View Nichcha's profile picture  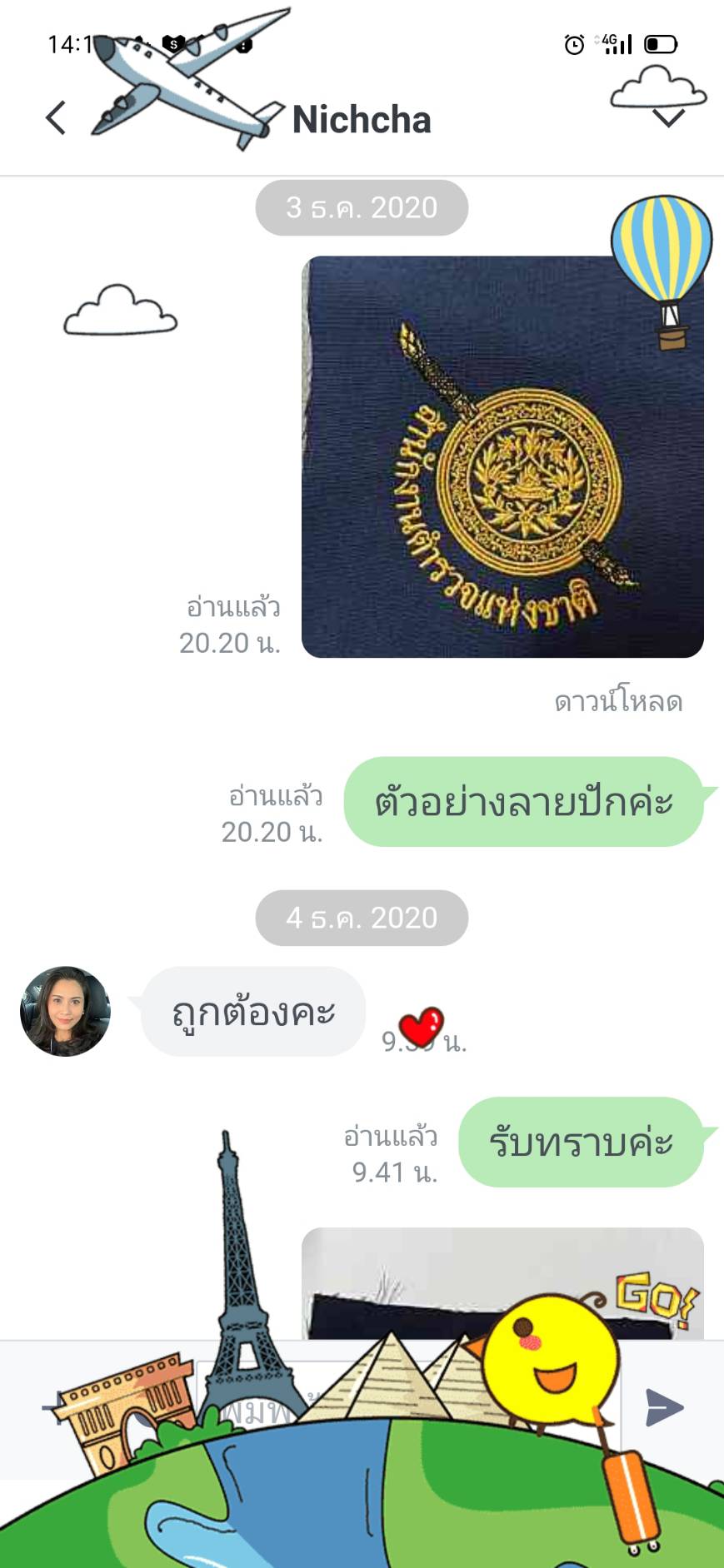pos(65,1011)
